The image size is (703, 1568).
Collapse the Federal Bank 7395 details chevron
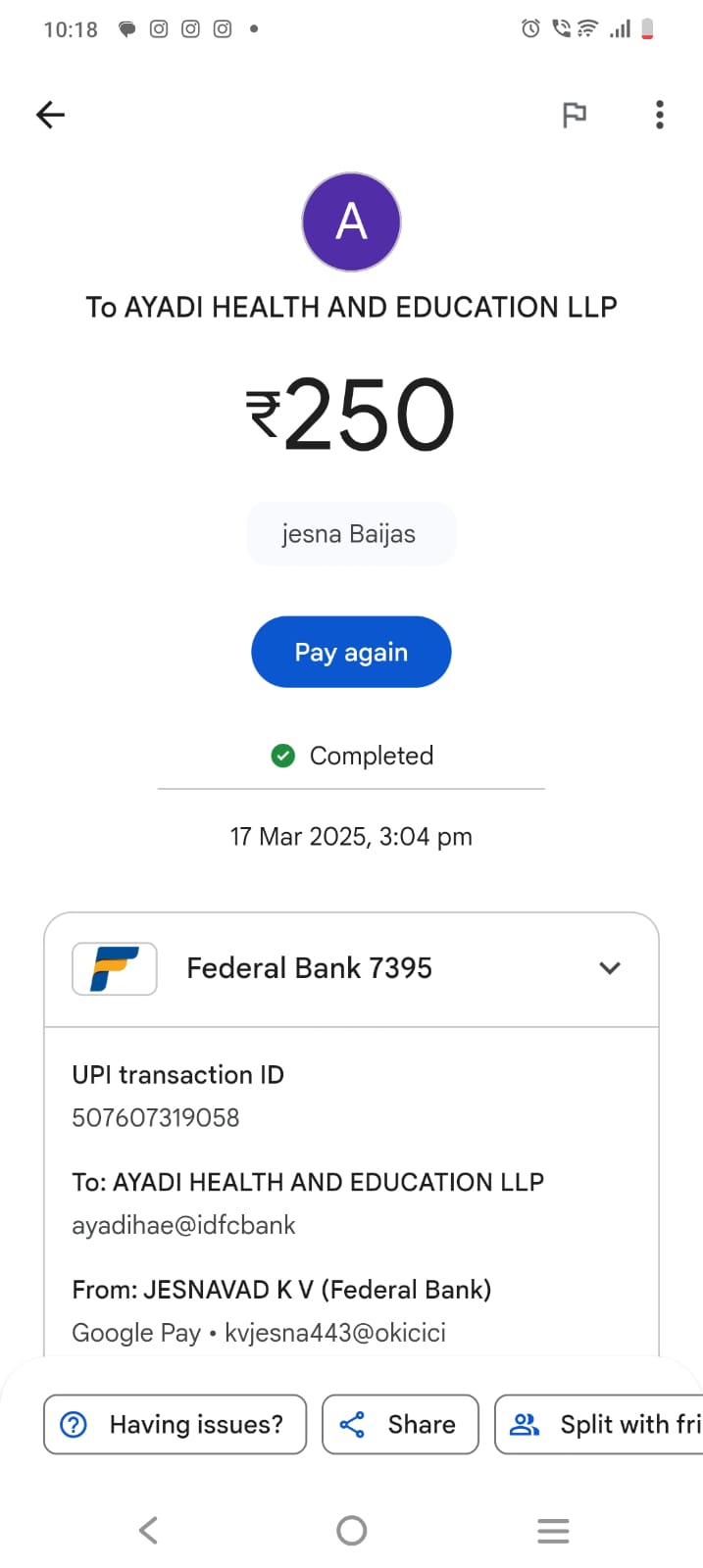coord(609,968)
